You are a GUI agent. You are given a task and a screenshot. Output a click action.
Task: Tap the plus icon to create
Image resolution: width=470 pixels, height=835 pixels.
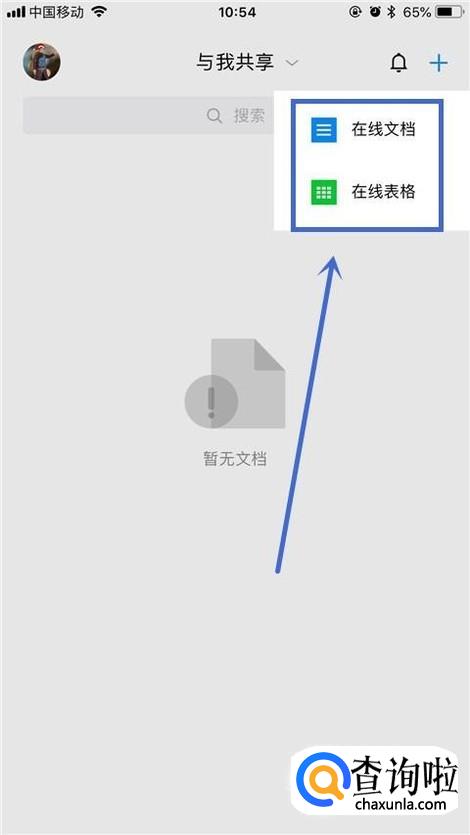pyautogui.click(x=439, y=63)
